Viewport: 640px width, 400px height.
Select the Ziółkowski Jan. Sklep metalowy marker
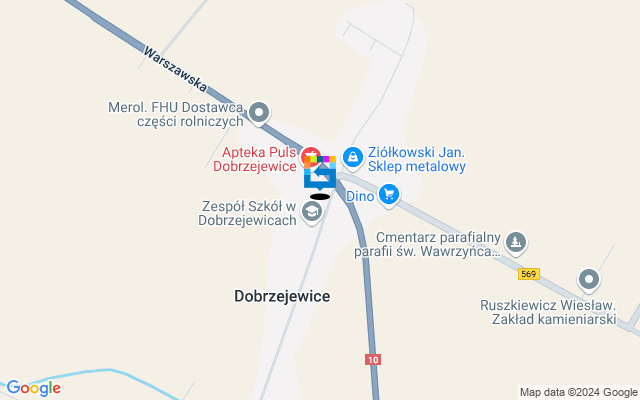tap(352, 157)
